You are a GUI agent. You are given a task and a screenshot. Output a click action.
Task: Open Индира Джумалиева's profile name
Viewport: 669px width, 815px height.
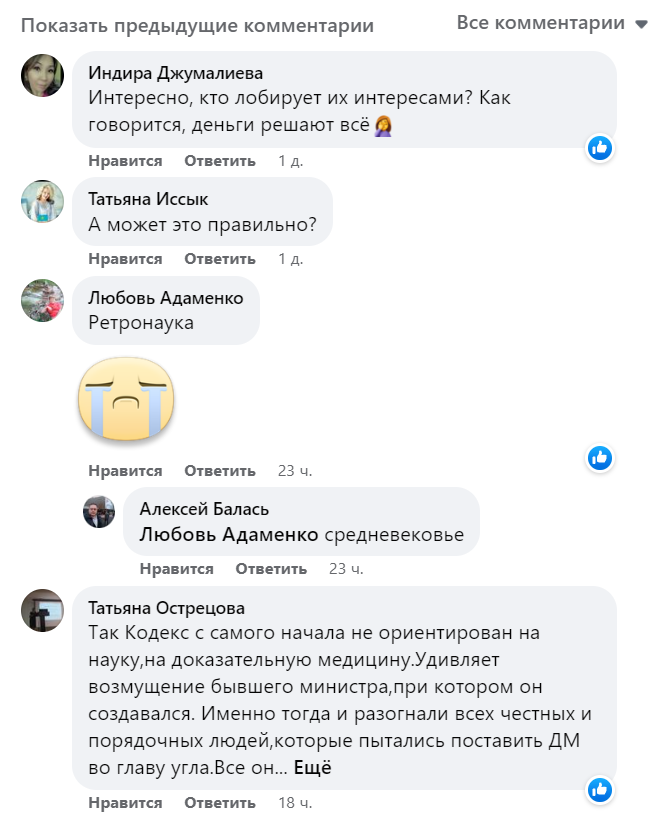tap(176, 73)
